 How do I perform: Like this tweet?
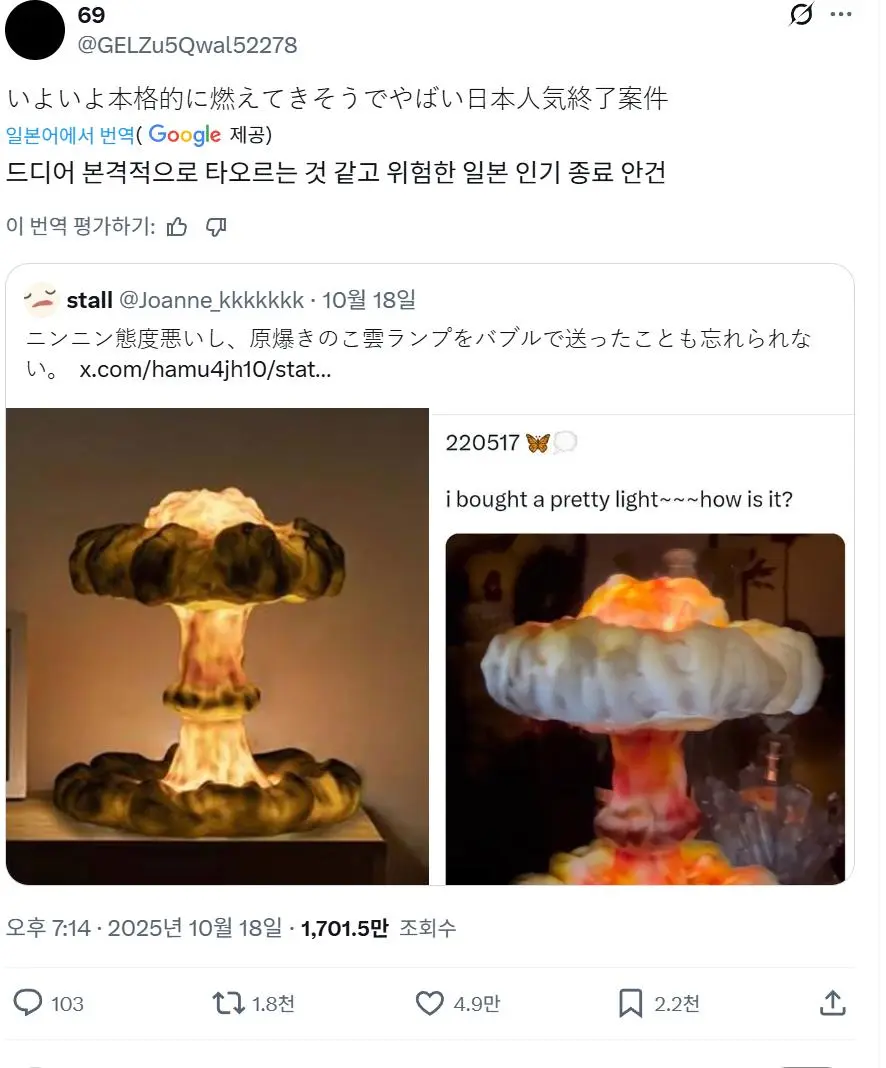429,1003
